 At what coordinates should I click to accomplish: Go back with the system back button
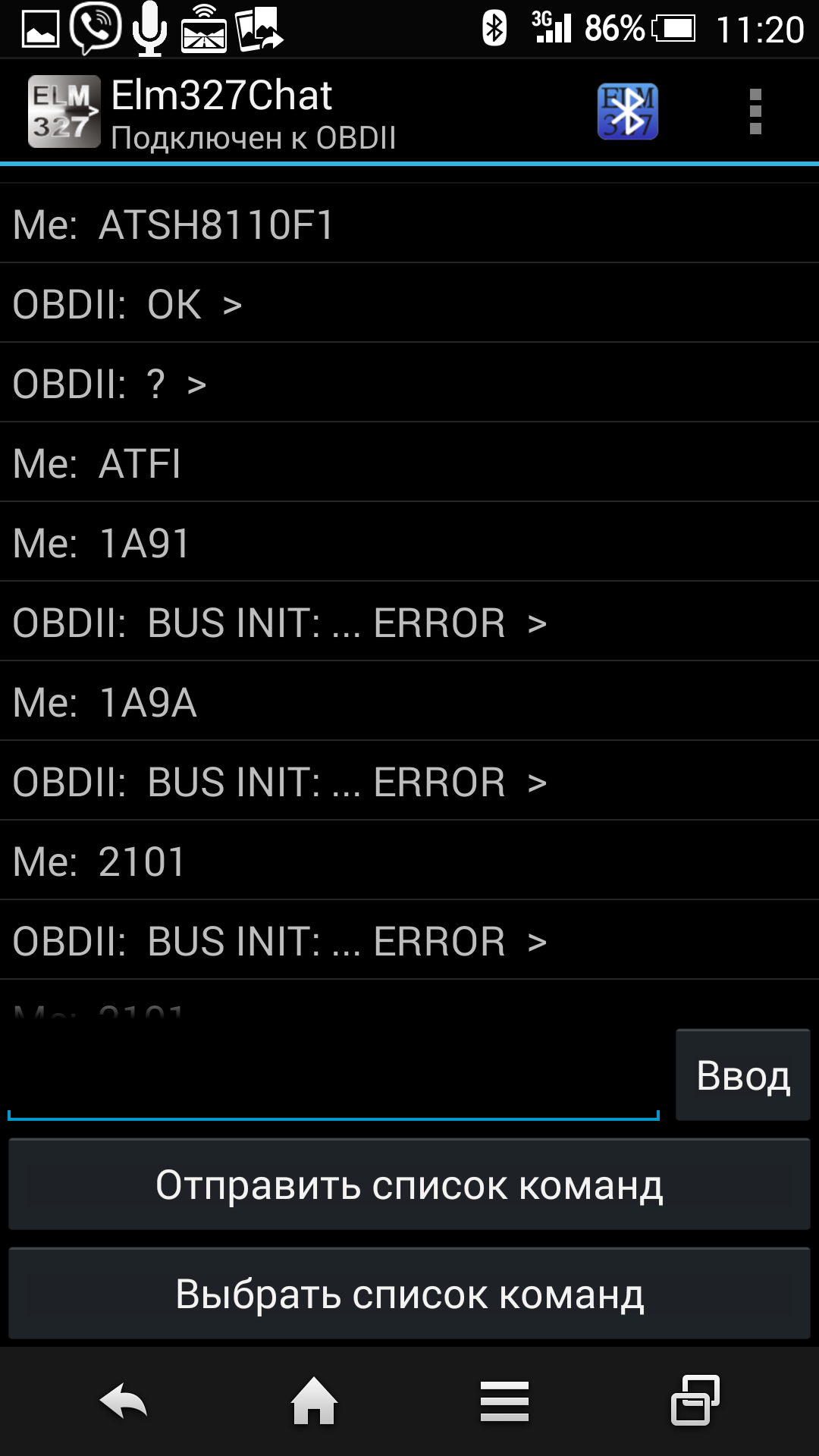[x=124, y=1401]
